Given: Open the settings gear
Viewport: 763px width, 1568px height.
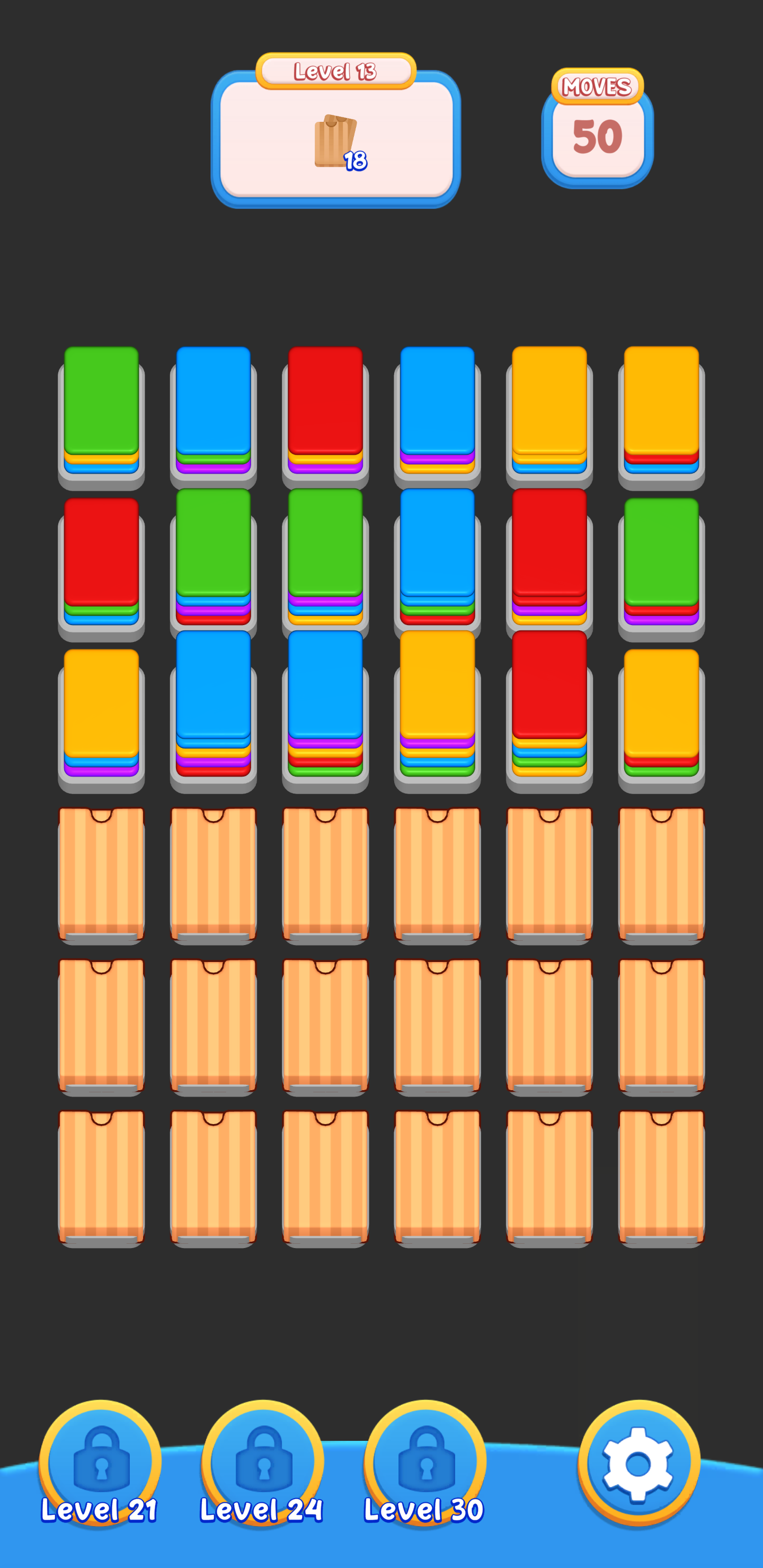Looking at the screenshot, I should [638, 1463].
